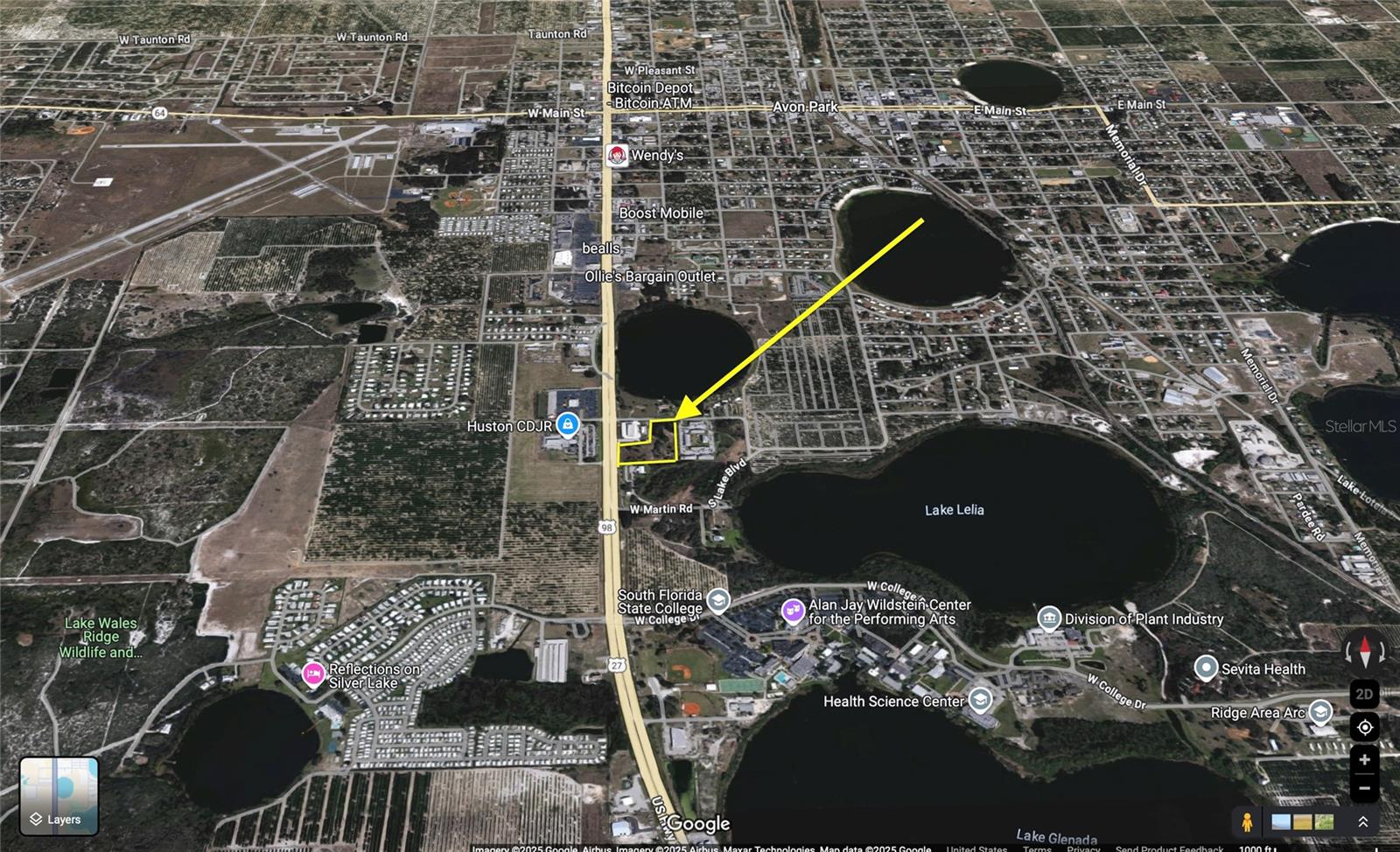Switch the map to 2D view
Viewport: 1400px width, 852px height.
pyautogui.click(x=1364, y=695)
